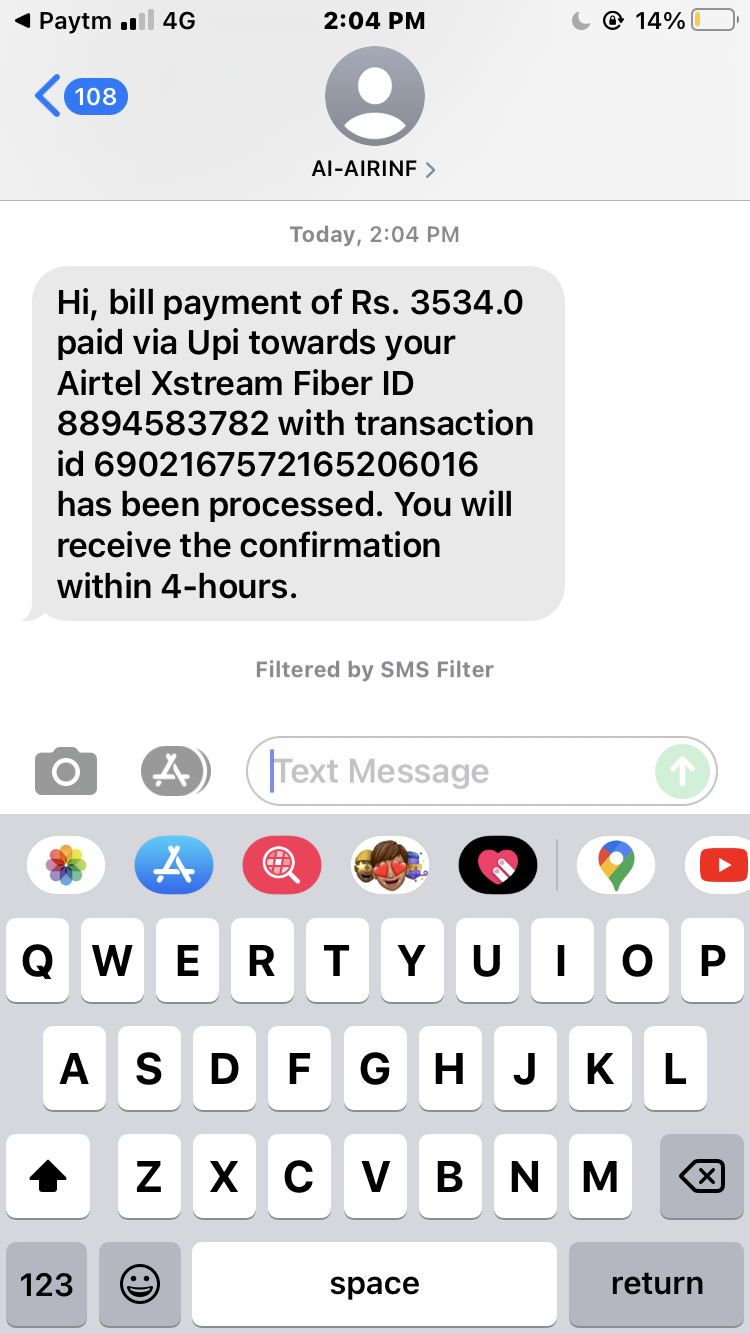
Task: Open the Digital Touch heart app
Action: tap(498, 865)
